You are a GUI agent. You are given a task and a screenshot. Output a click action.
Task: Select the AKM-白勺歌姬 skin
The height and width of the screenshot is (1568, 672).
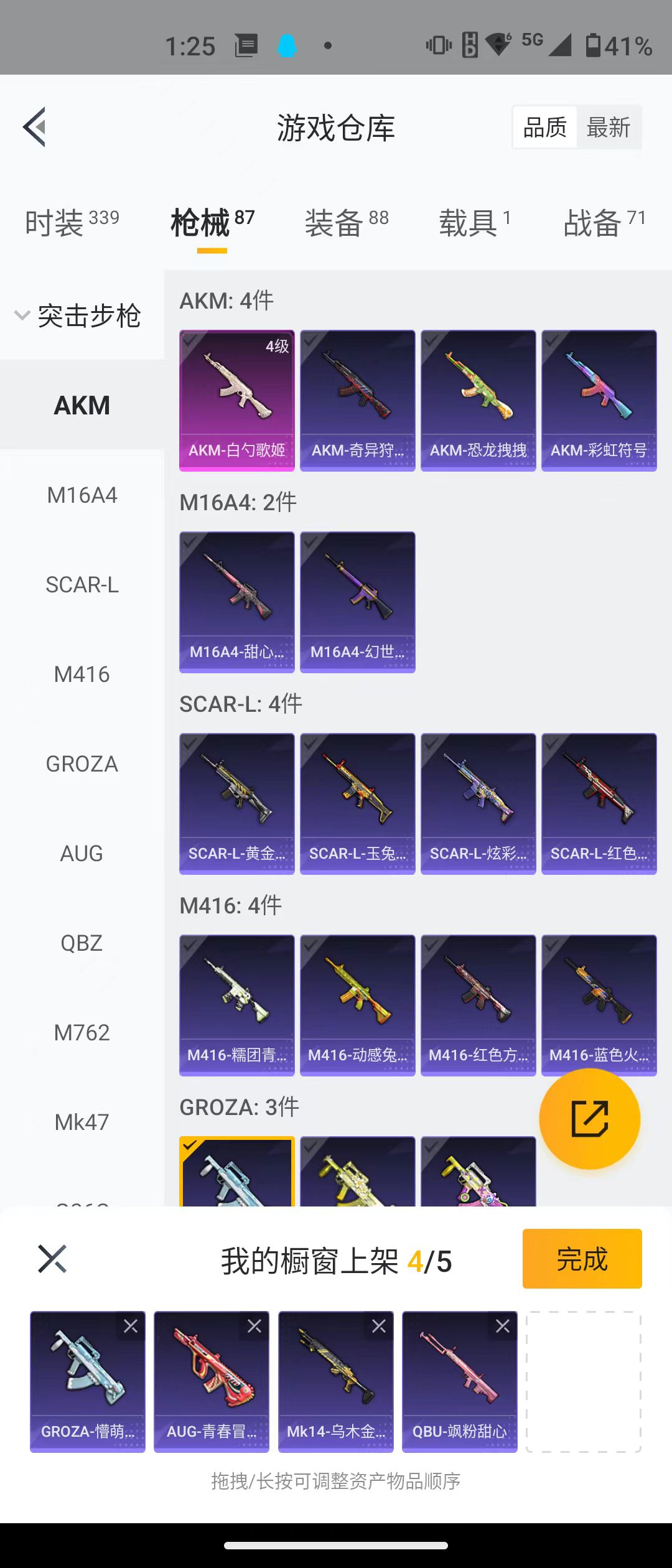(x=236, y=400)
